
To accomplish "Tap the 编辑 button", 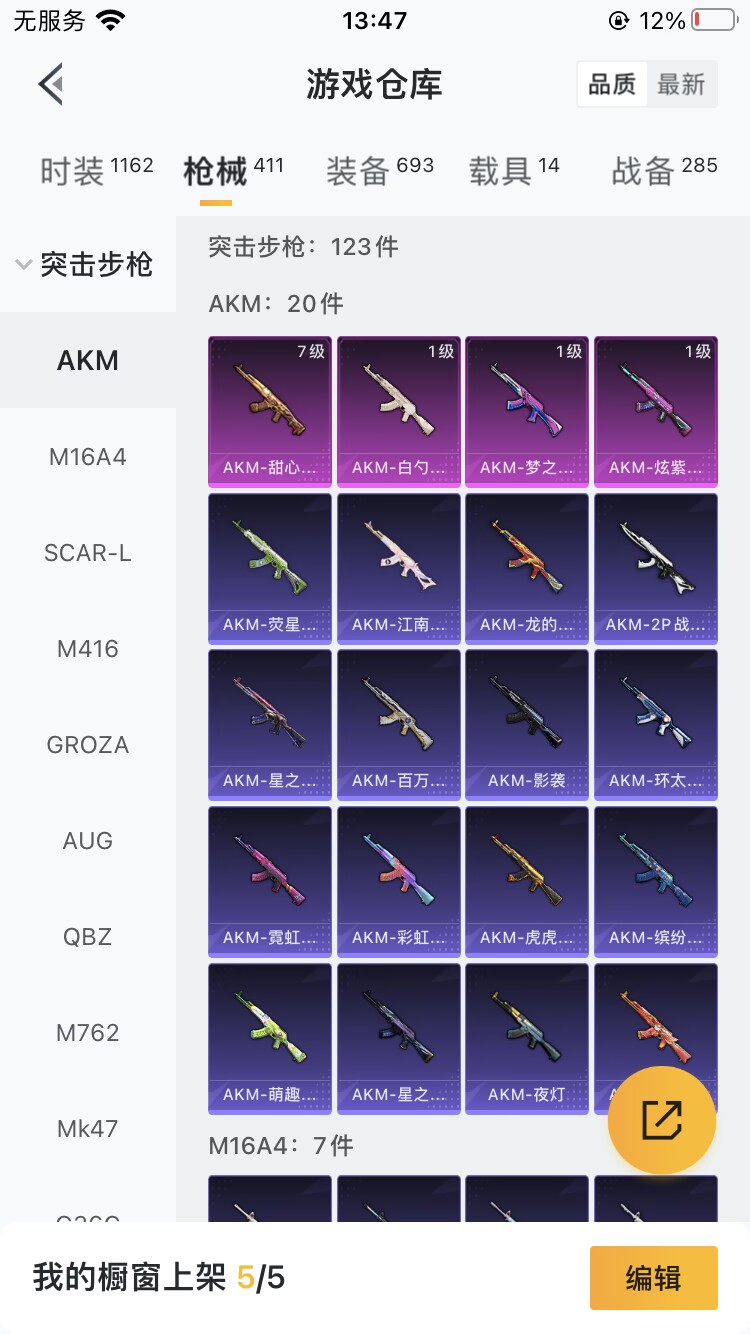I will coord(654,1277).
